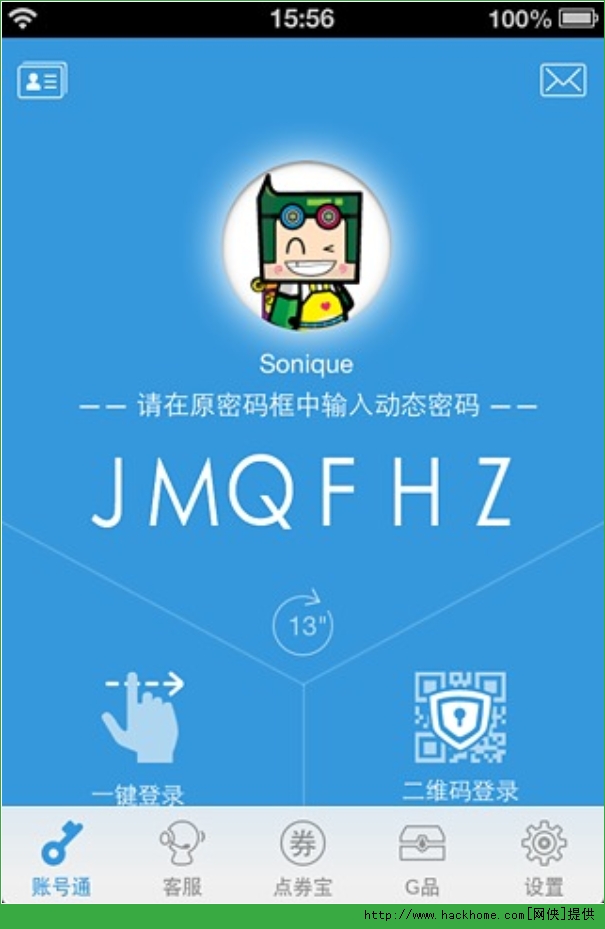605x929 pixels.
Task: Choose 二维码登录 QR code login
Action: 460,736
